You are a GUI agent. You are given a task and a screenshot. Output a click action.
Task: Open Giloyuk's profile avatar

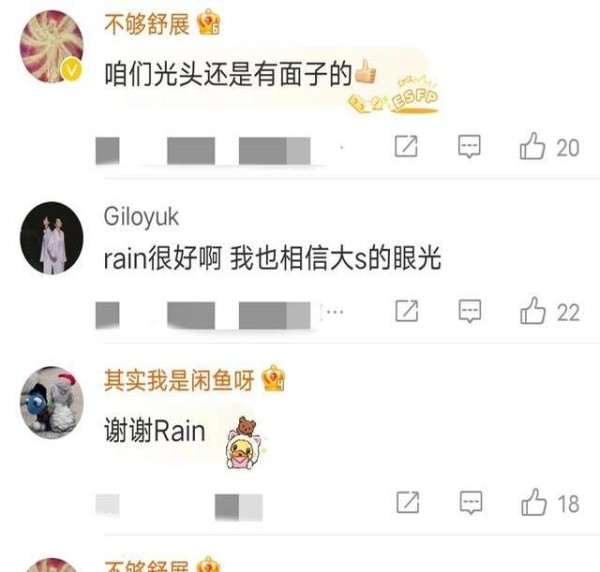51,237
